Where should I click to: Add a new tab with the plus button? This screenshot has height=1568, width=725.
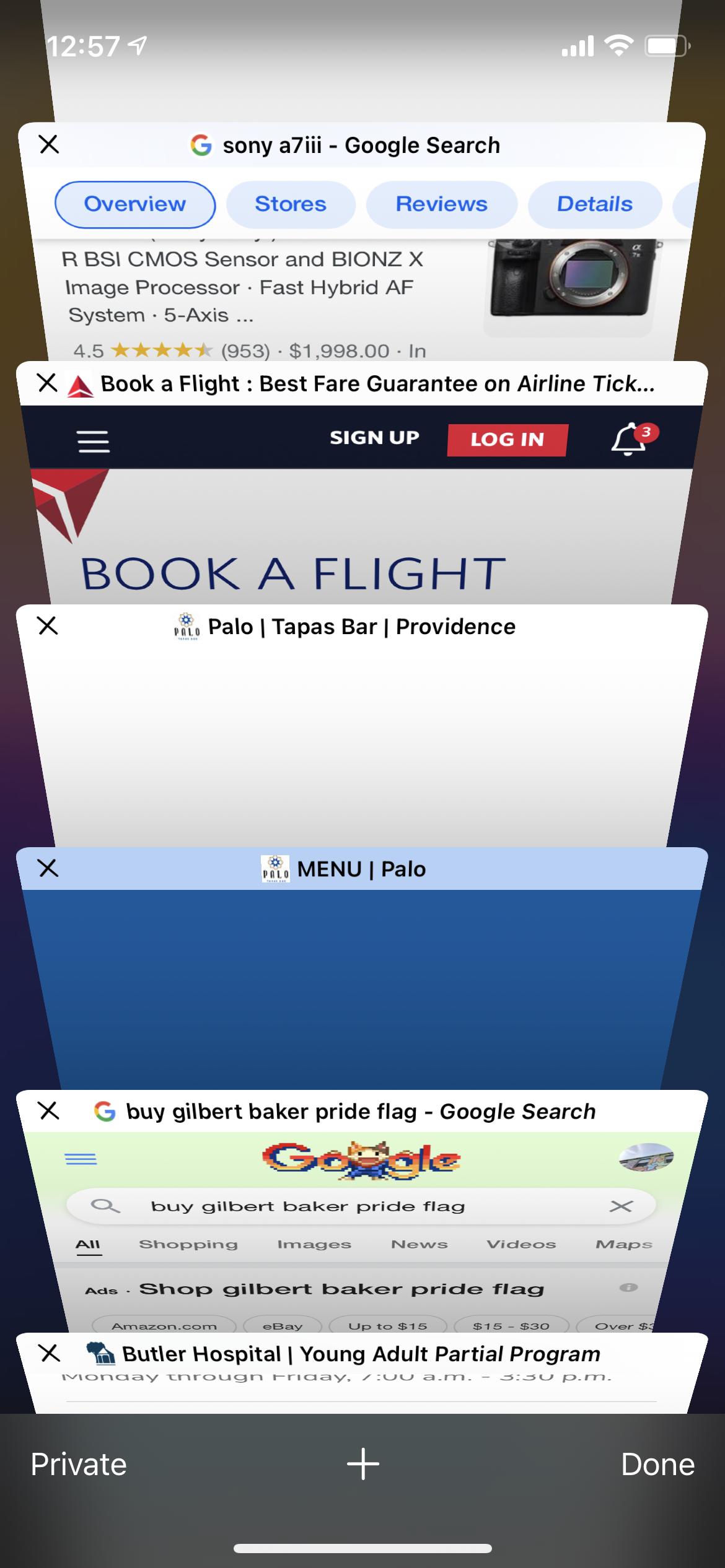(x=363, y=1465)
